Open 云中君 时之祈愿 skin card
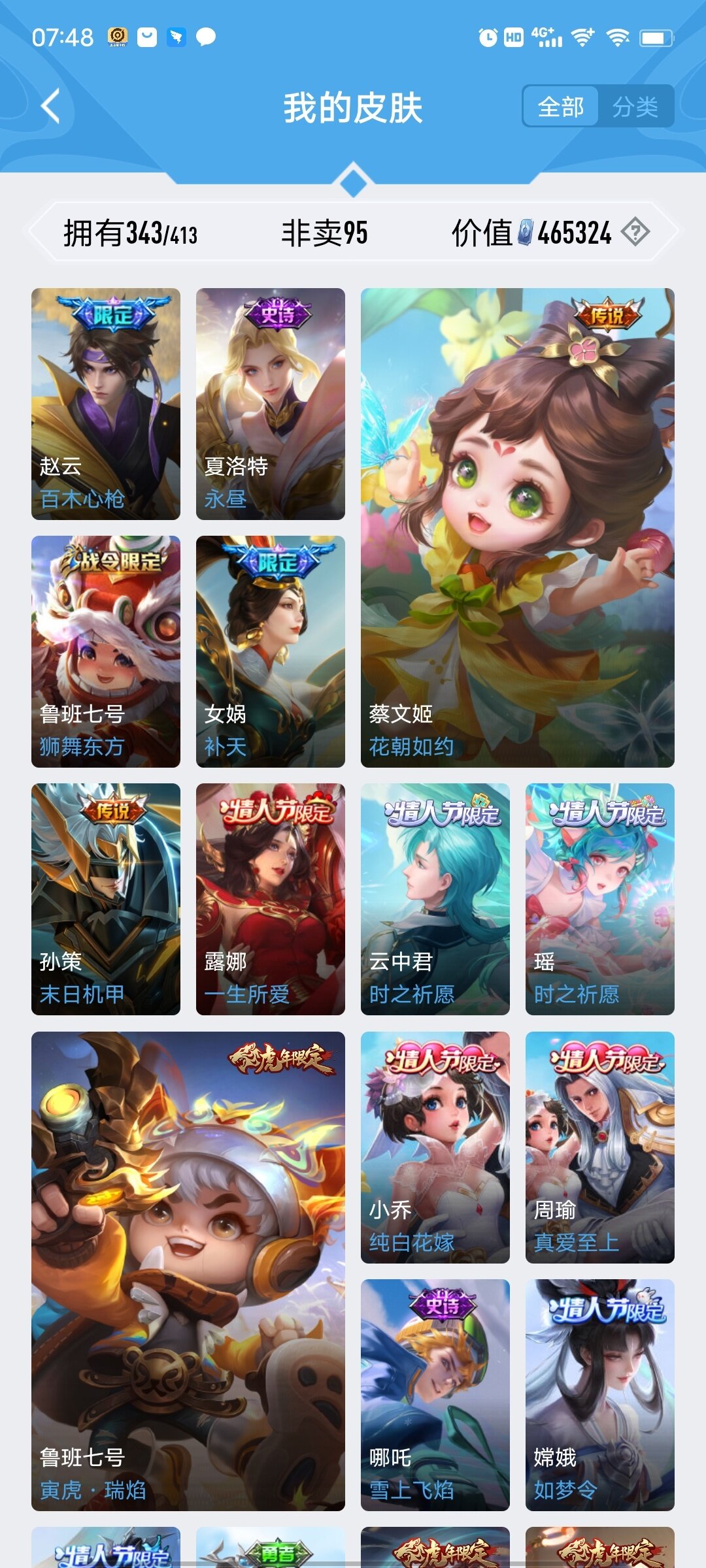Image resolution: width=706 pixels, height=1568 pixels. tap(435, 899)
